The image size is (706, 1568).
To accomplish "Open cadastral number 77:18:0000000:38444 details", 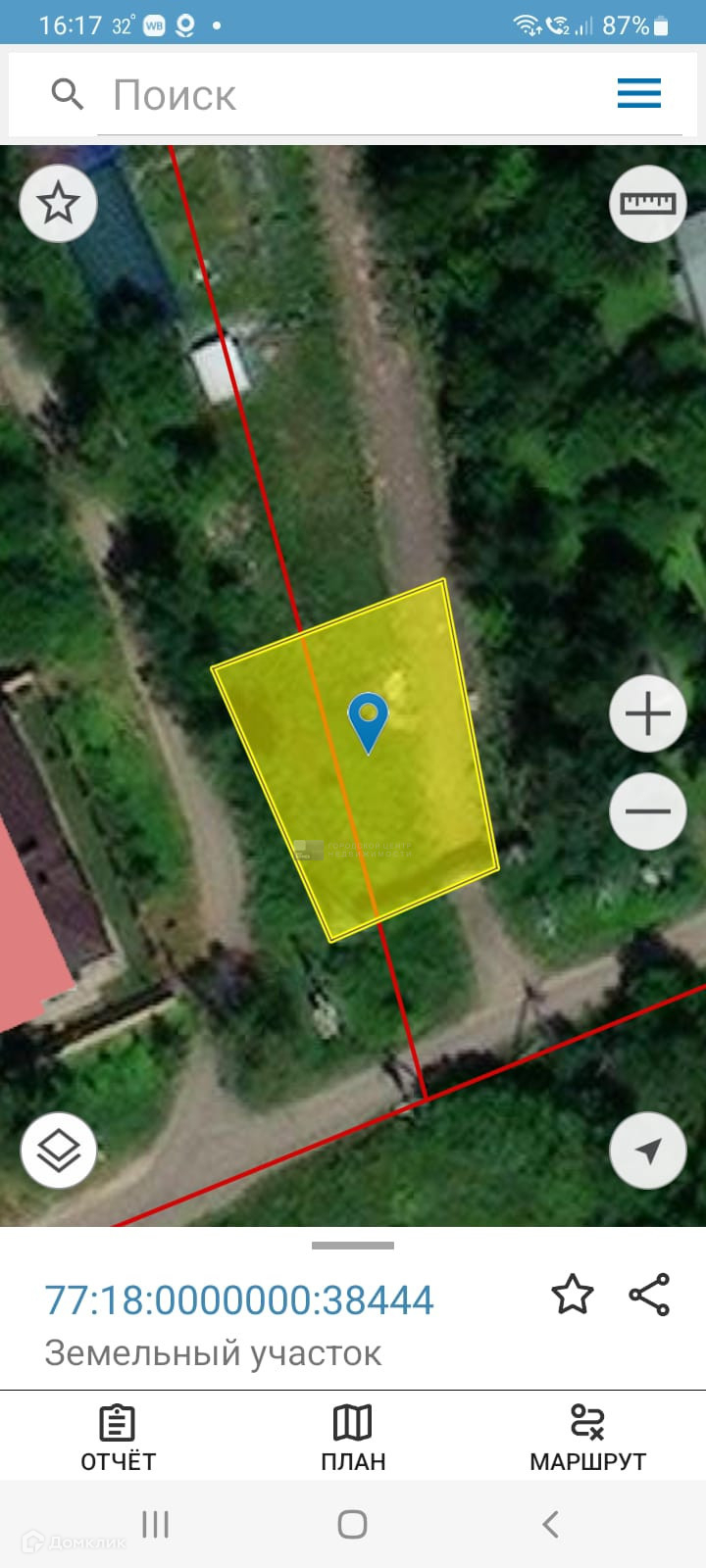I will coord(239,1300).
